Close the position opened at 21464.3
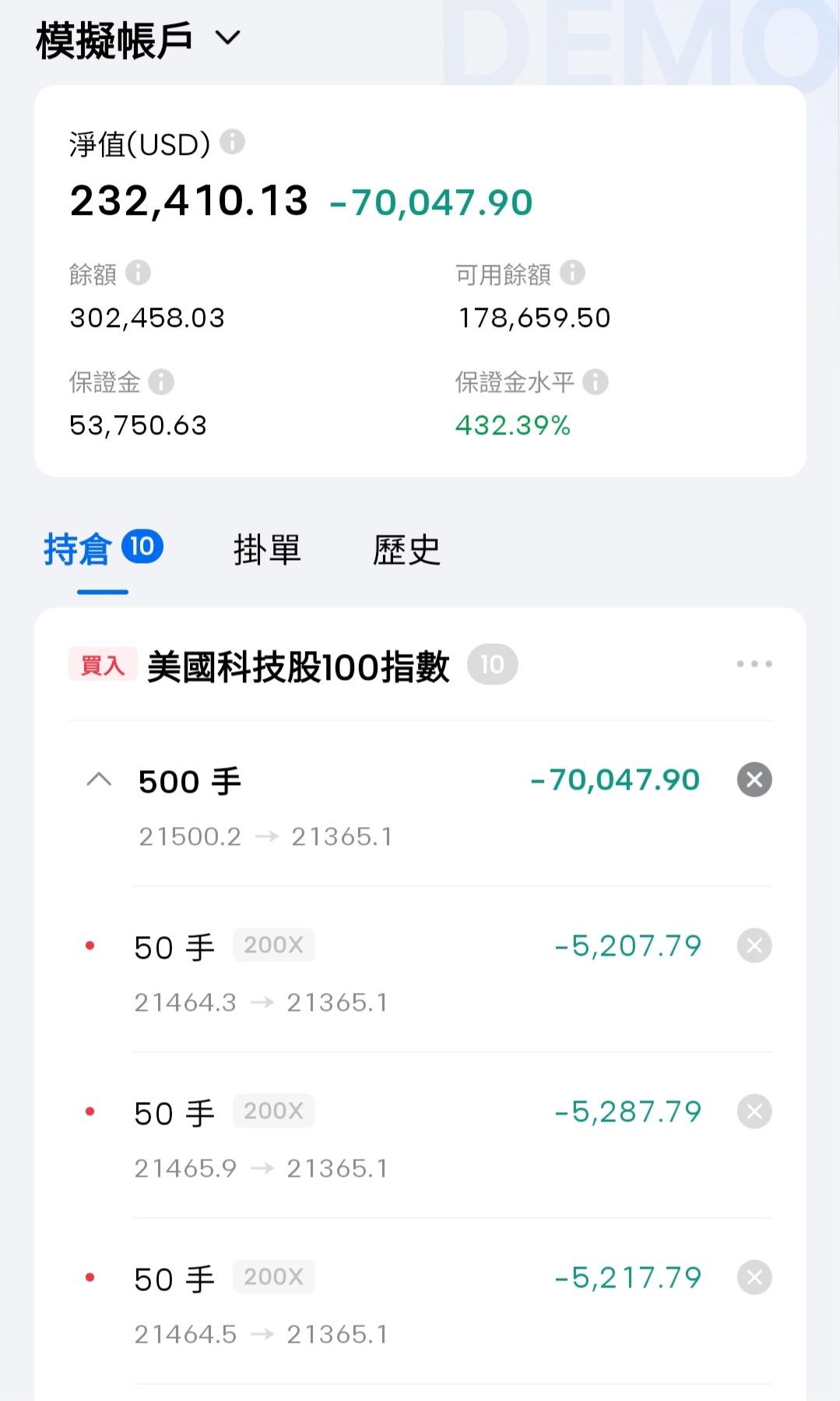 754,945
